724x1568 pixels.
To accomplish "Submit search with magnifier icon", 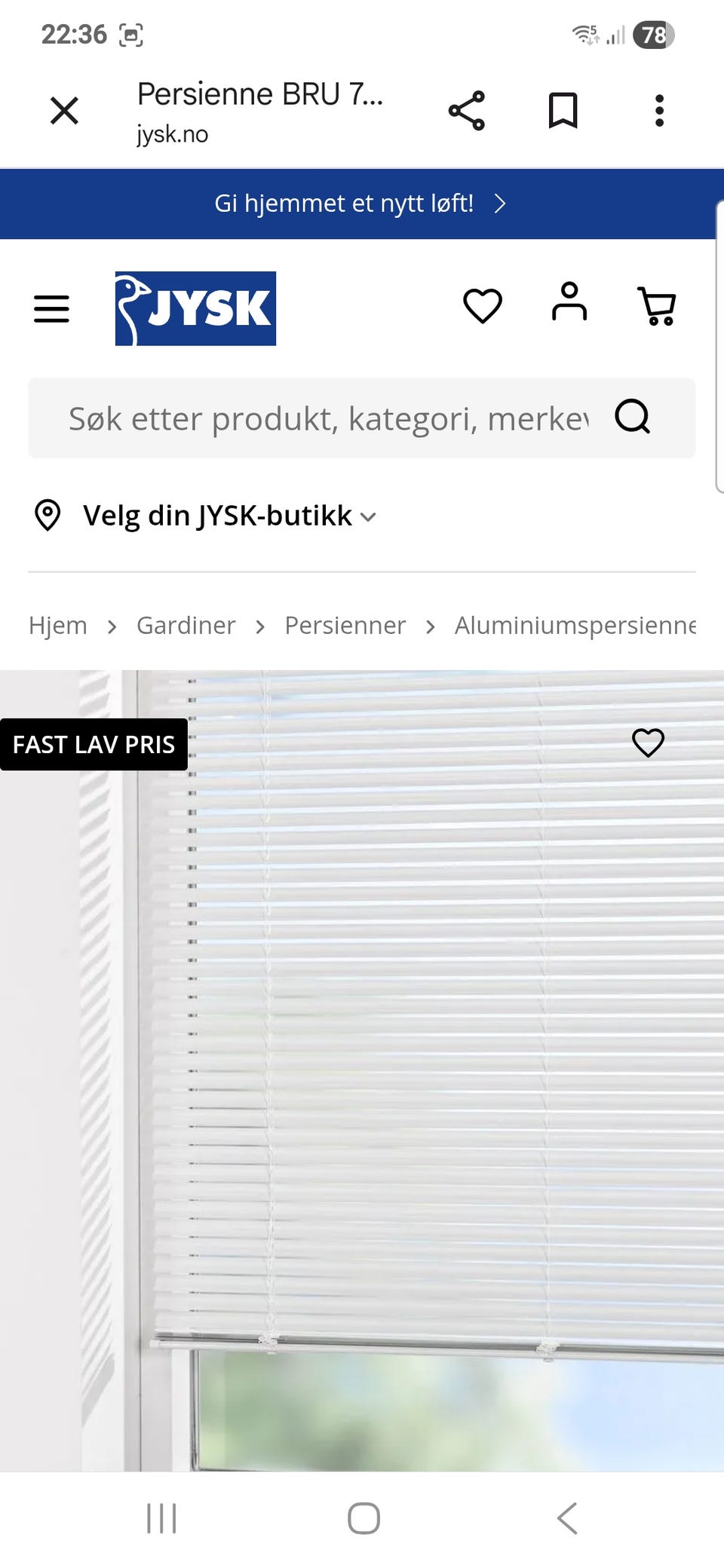I will coord(632,416).
